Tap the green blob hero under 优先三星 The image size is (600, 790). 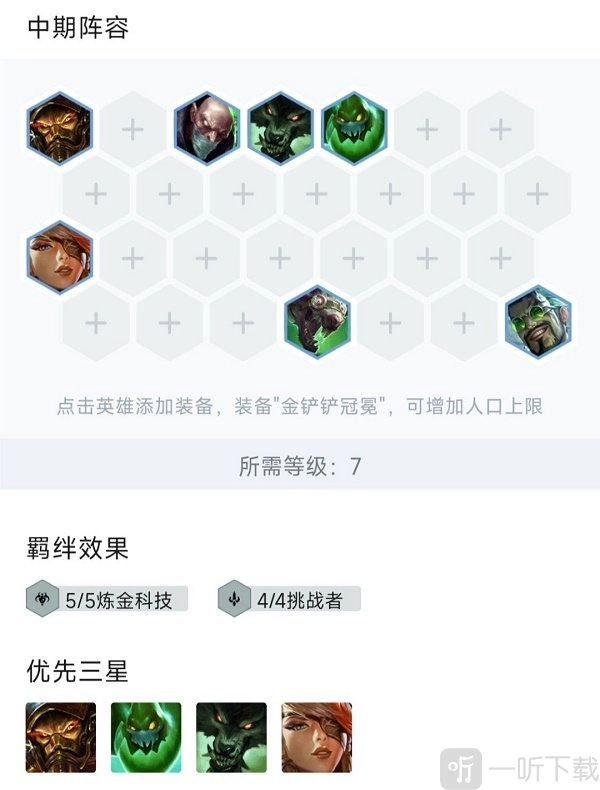point(146,737)
